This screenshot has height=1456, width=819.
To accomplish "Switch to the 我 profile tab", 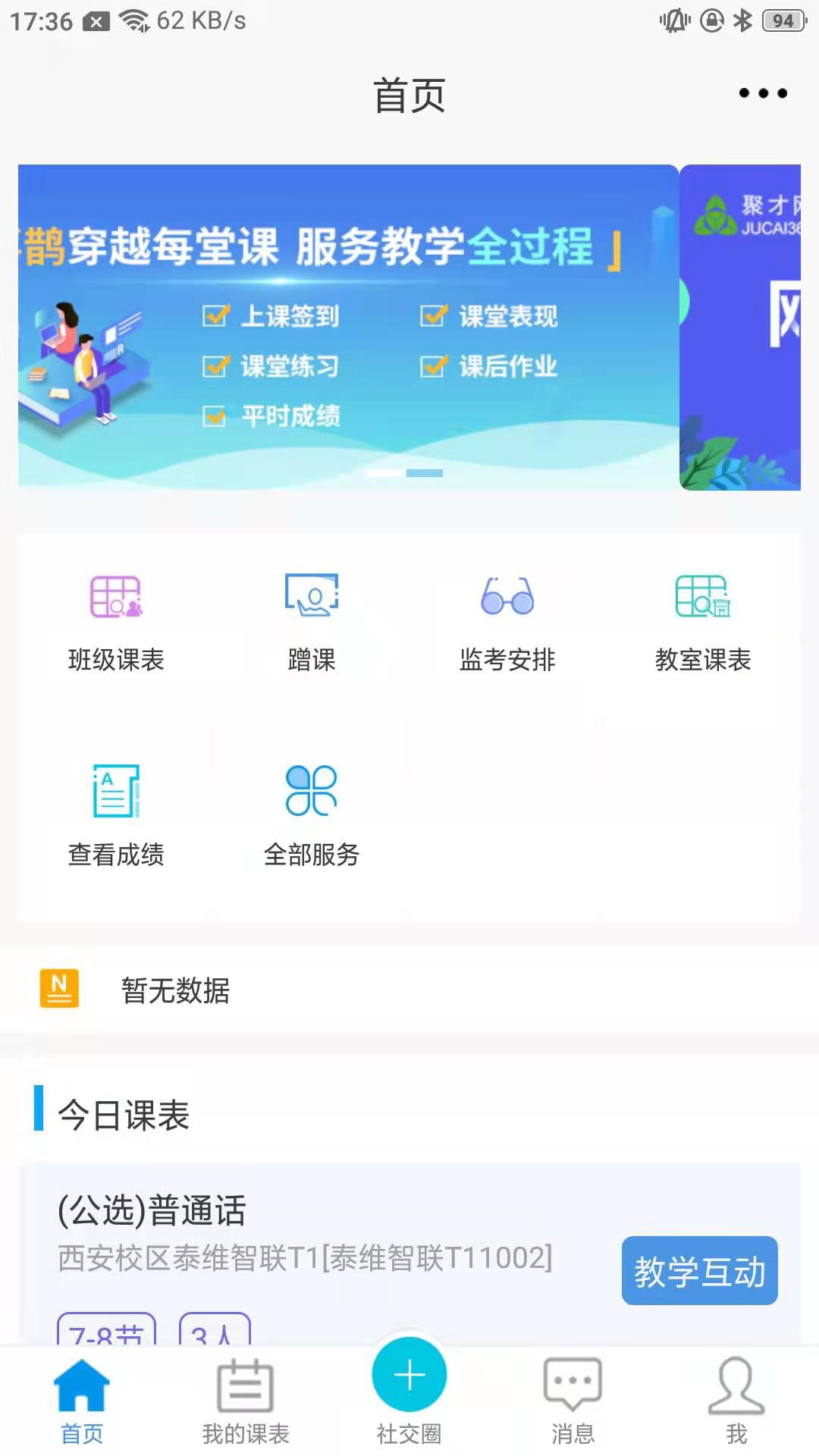I will click(x=736, y=1401).
